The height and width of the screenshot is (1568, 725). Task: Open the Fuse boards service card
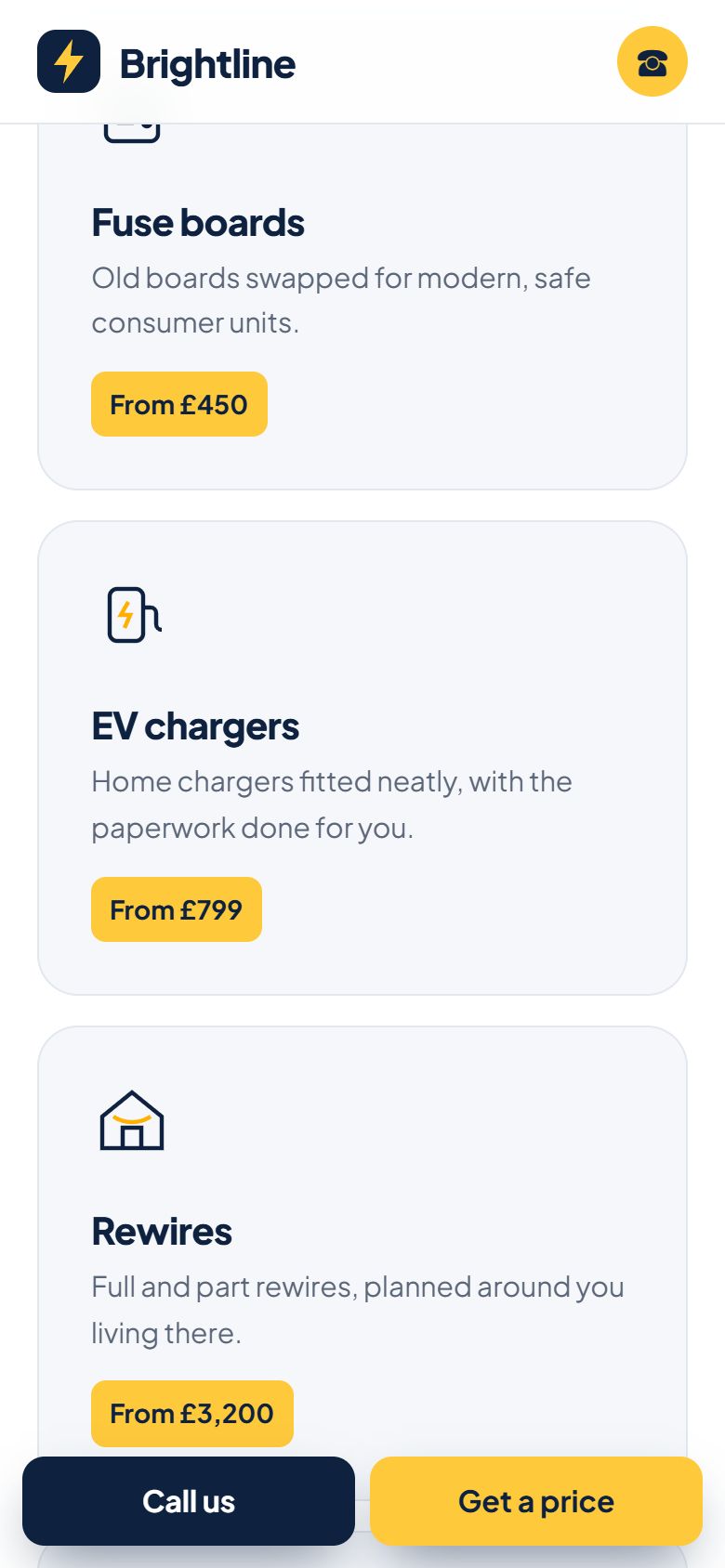coord(362,307)
